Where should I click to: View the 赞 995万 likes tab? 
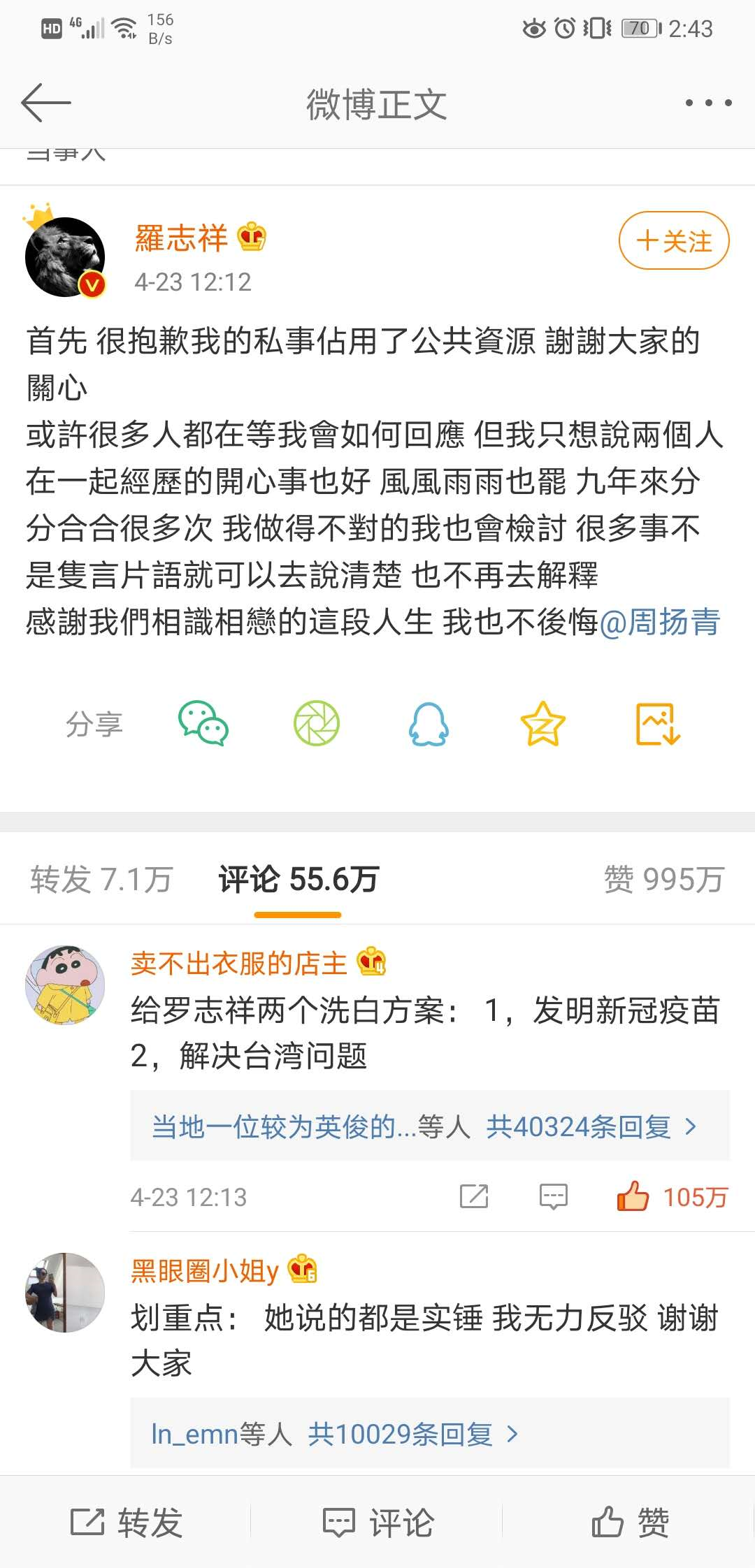pyautogui.click(x=663, y=879)
